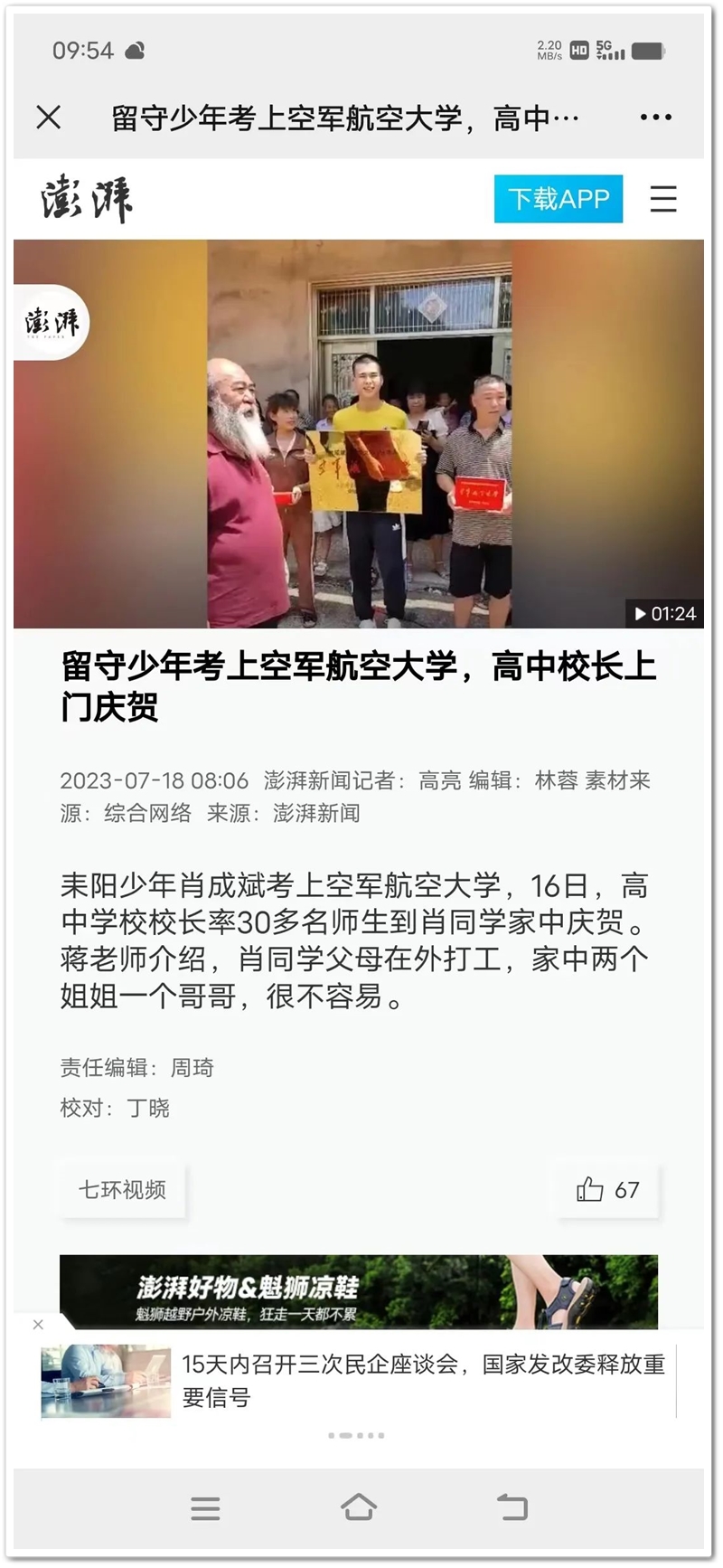Tap the 下载APP button
The image size is (723, 1568).
pos(558,199)
